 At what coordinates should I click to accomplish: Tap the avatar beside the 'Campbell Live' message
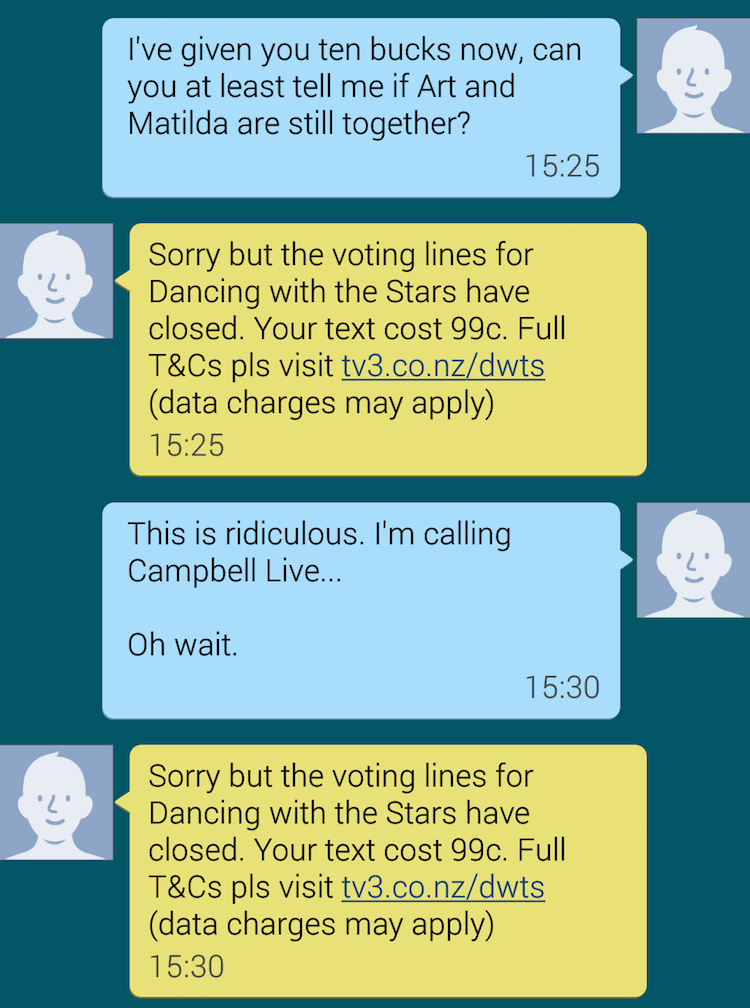click(x=692, y=560)
